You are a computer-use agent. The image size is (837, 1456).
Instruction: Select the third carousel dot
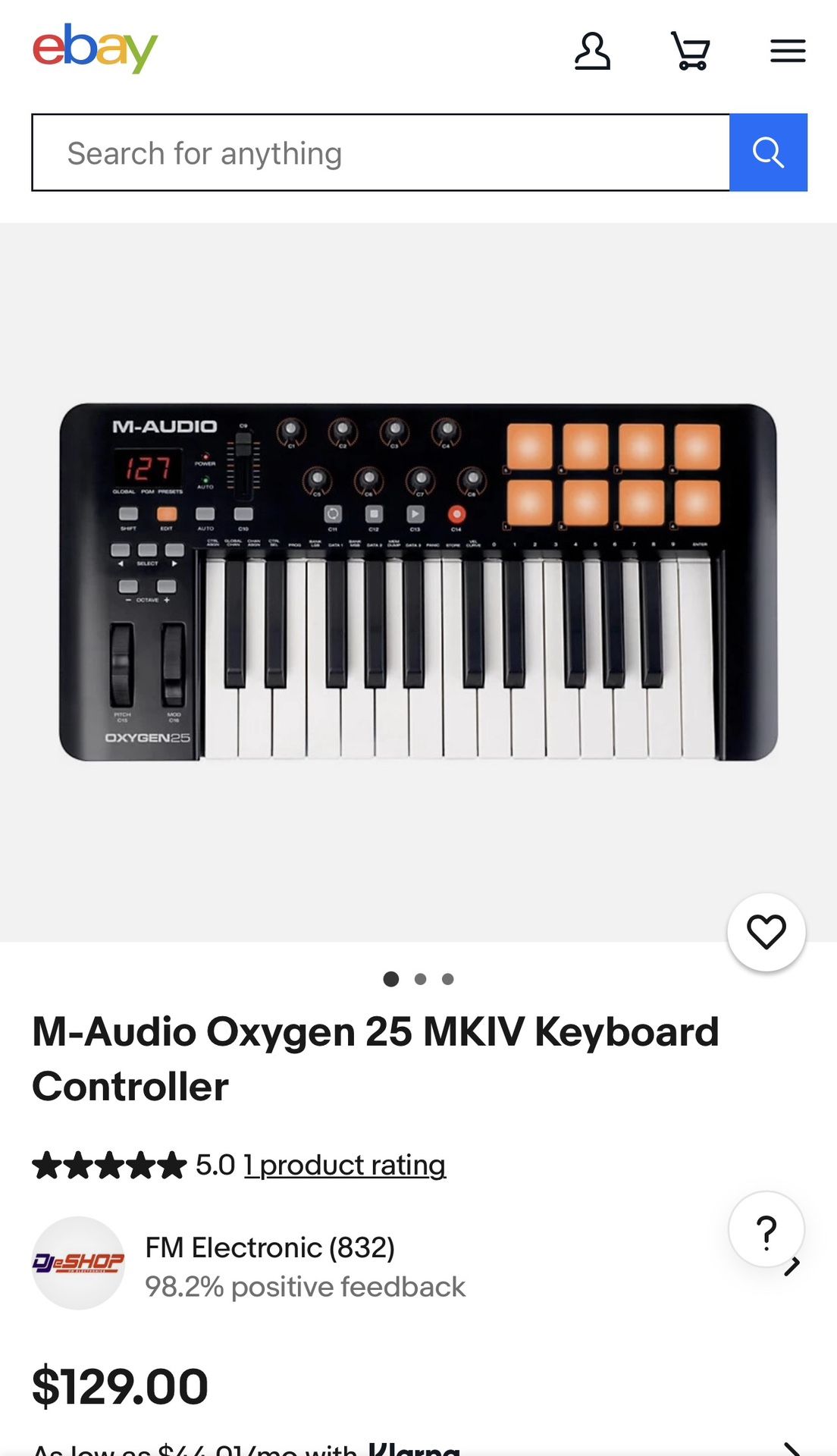448,979
